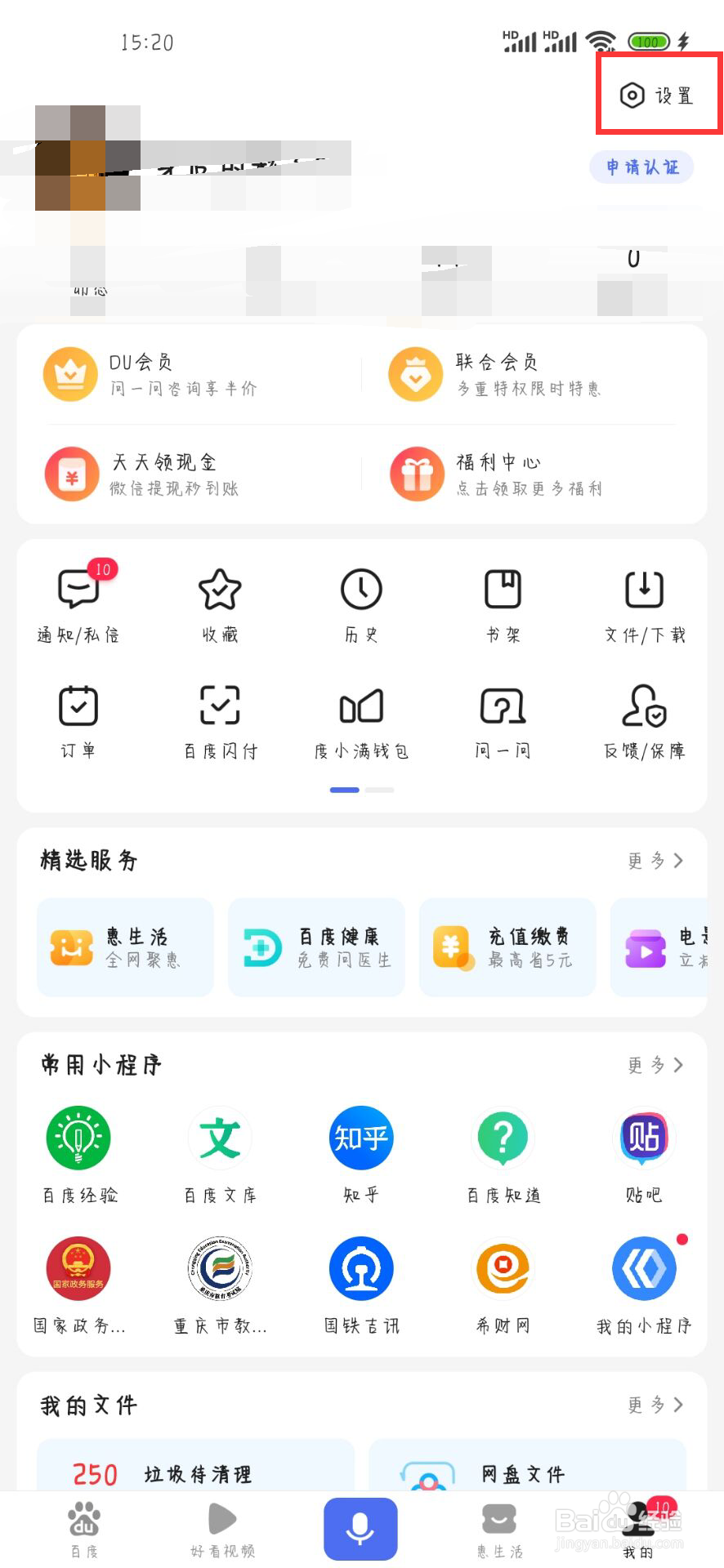Tap the 申请认证 button

[x=642, y=167]
